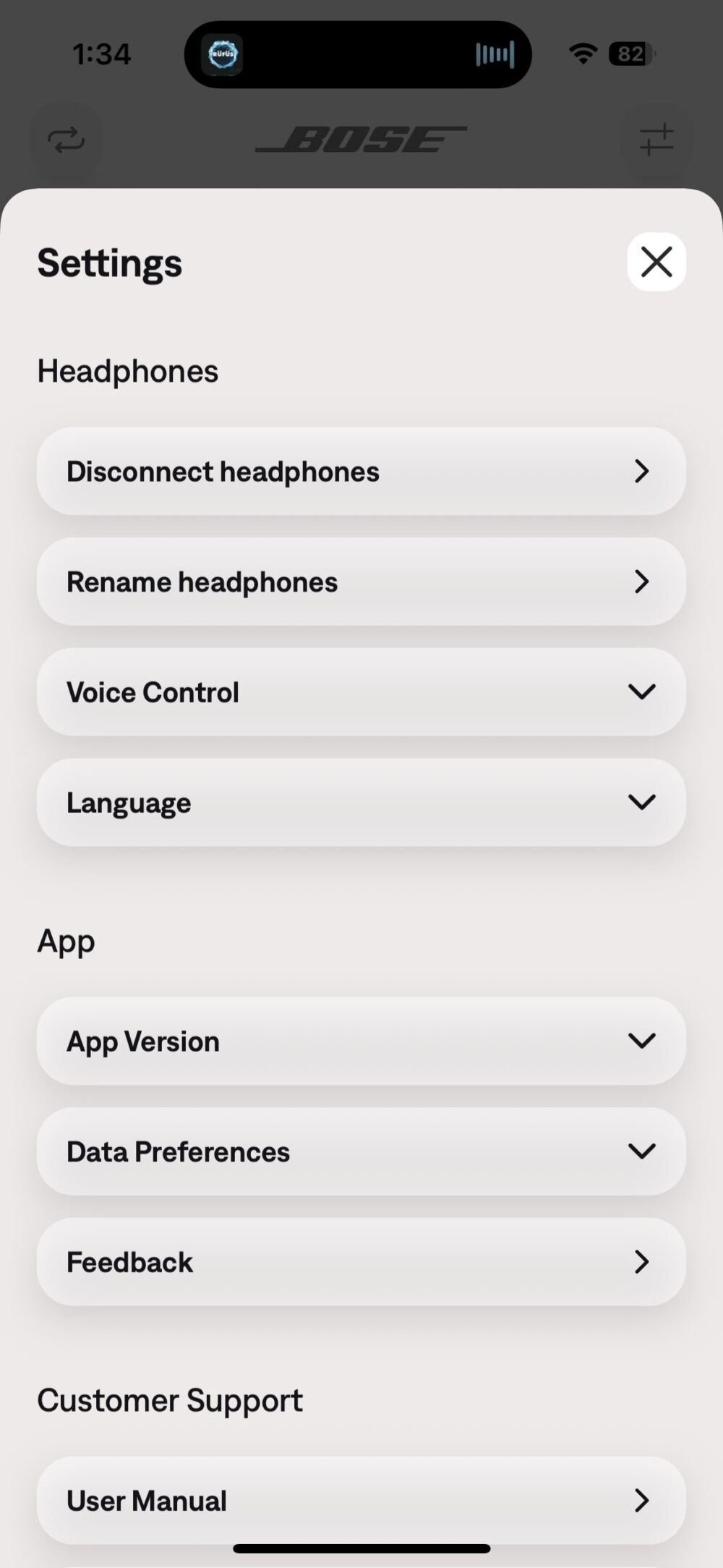Dismiss the Settings sheet with the X
Screen dimensions: 723x1568
point(656,263)
